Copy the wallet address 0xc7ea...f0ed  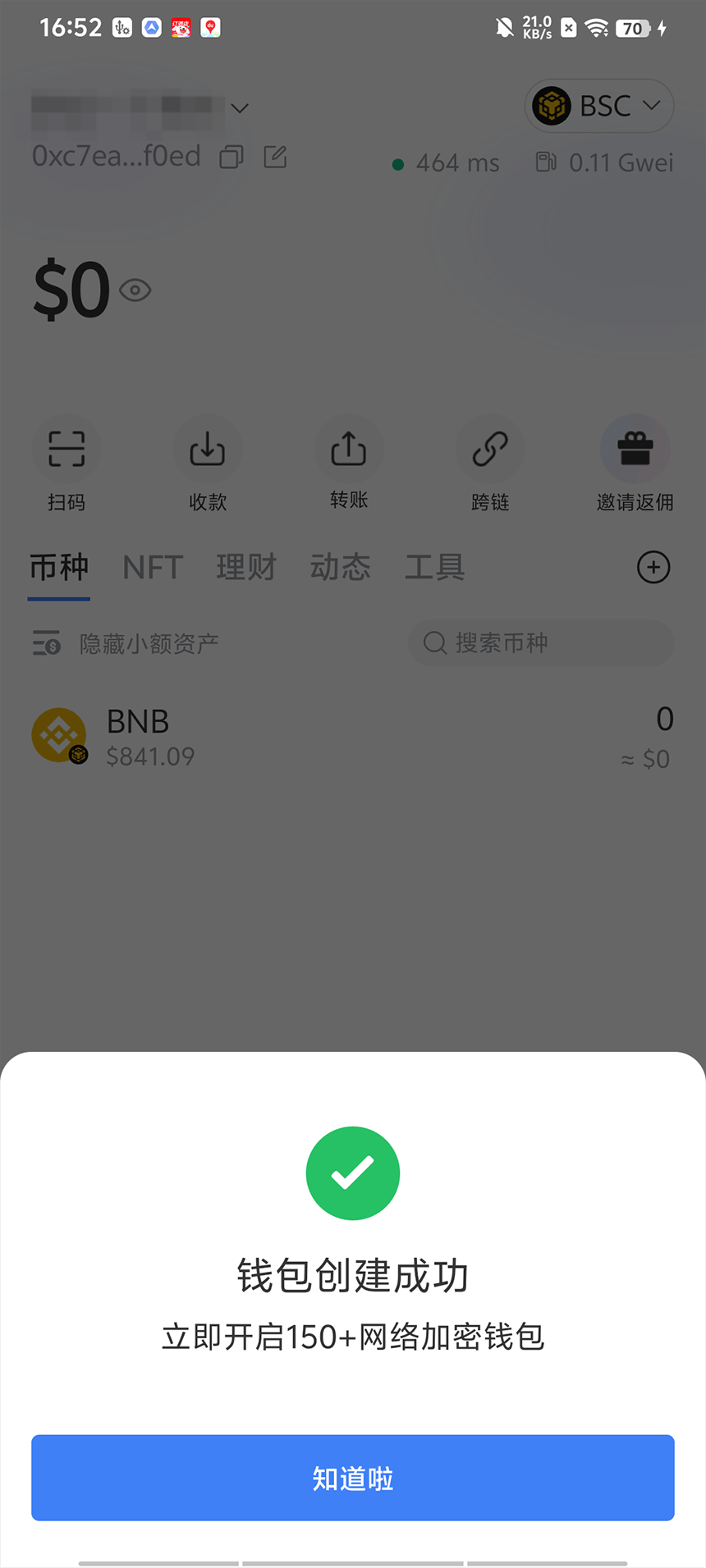tap(232, 157)
